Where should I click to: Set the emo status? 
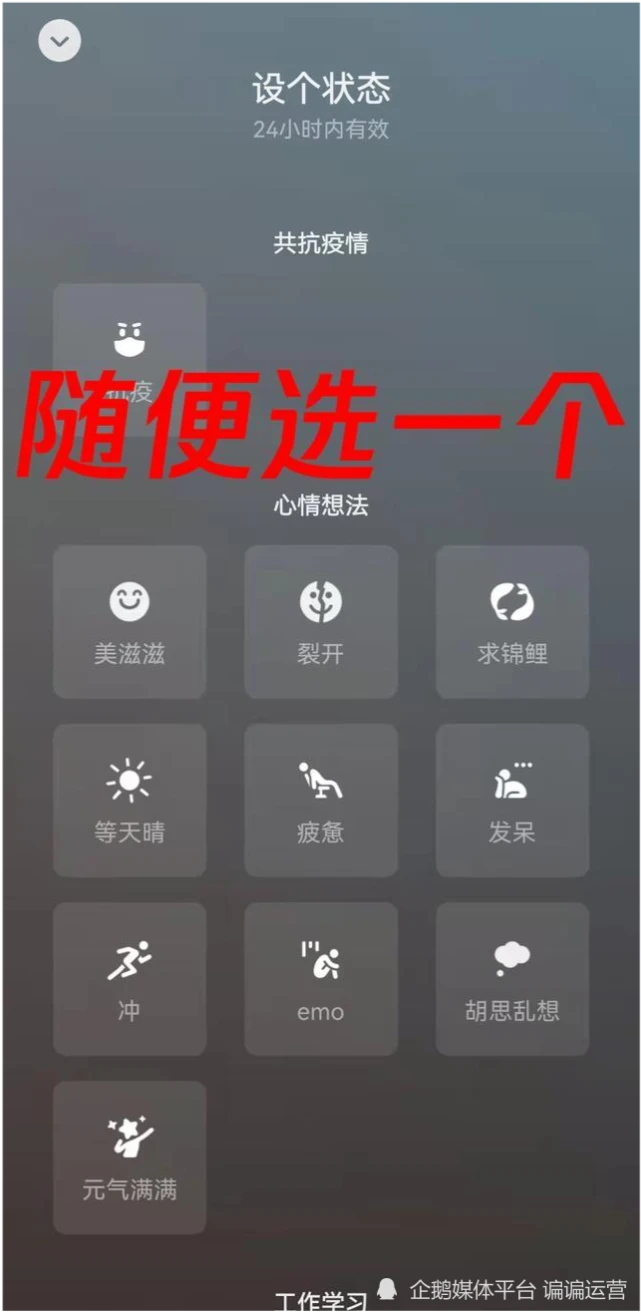coord(321,979)
